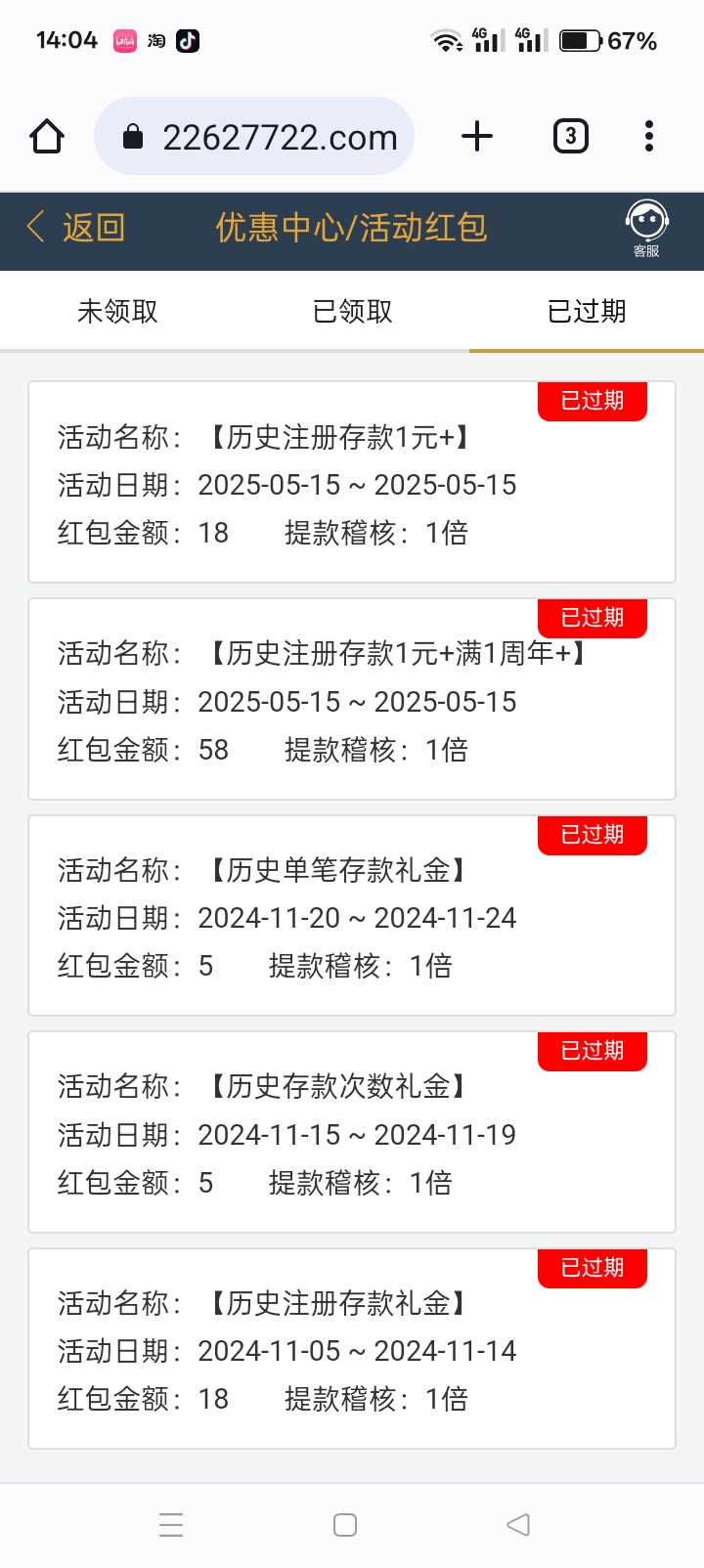Open the 客服 customer service icon
This screenshot has width=704, height=1568.
[646, 228]
